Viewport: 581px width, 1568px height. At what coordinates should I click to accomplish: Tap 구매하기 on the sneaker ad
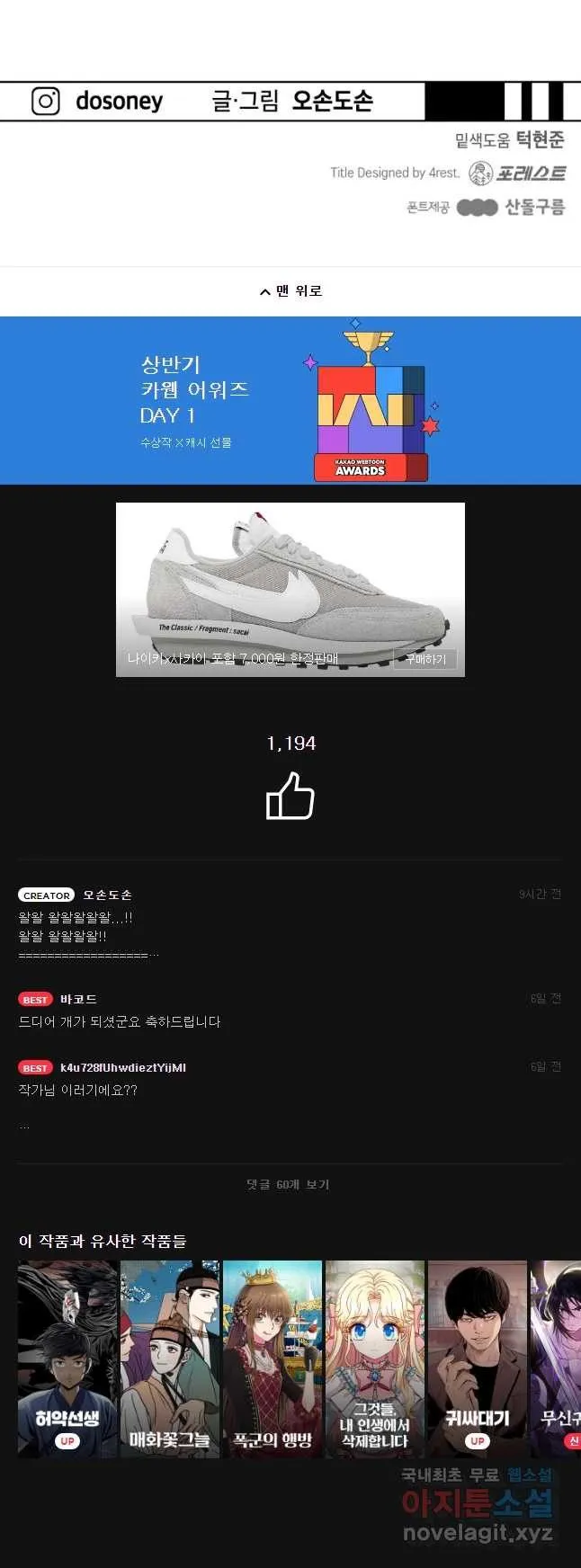pyautogui.click(x=425, y=659)
